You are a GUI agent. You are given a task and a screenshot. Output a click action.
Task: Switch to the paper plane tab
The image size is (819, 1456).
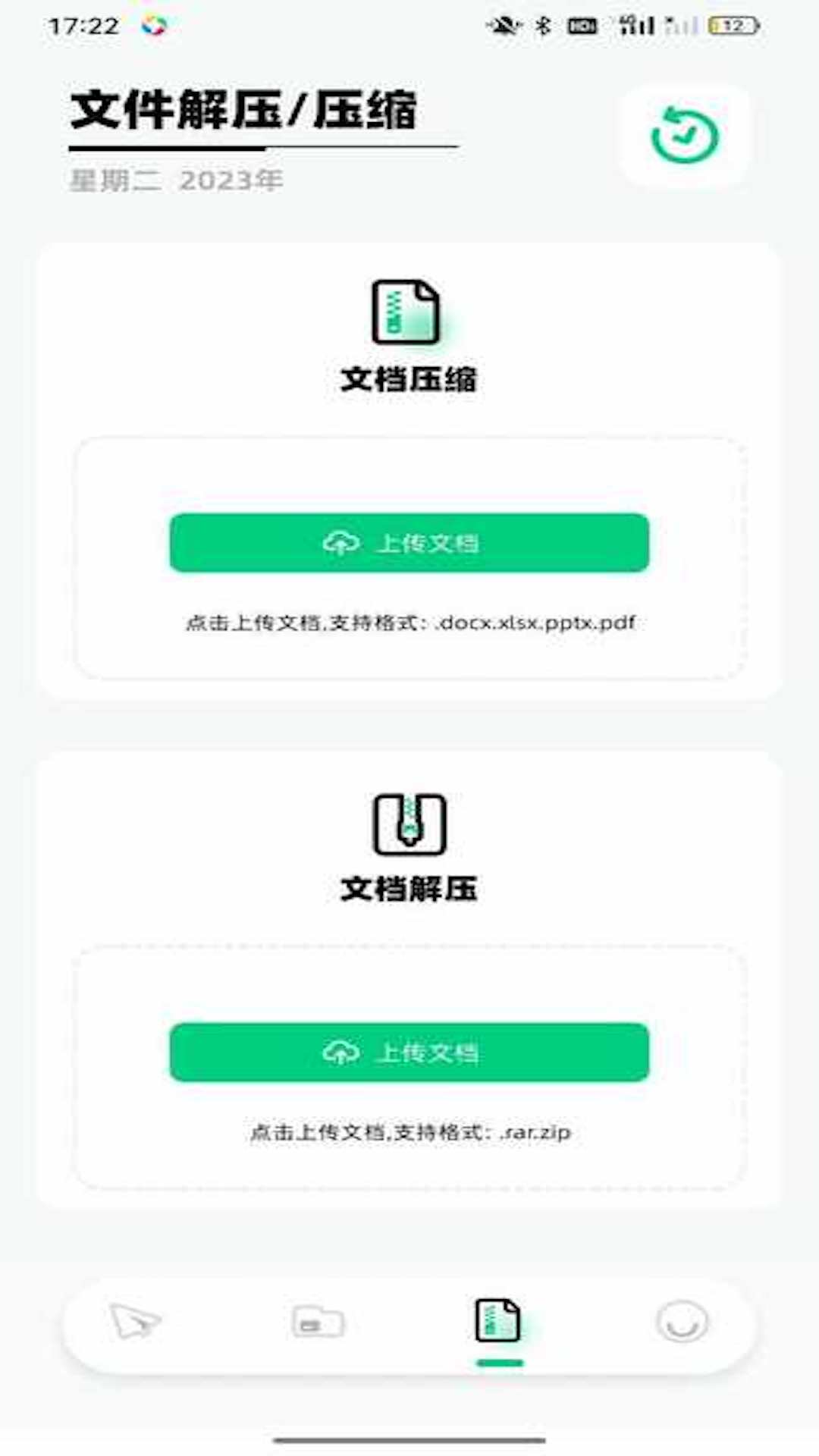tap(135, 1322)
